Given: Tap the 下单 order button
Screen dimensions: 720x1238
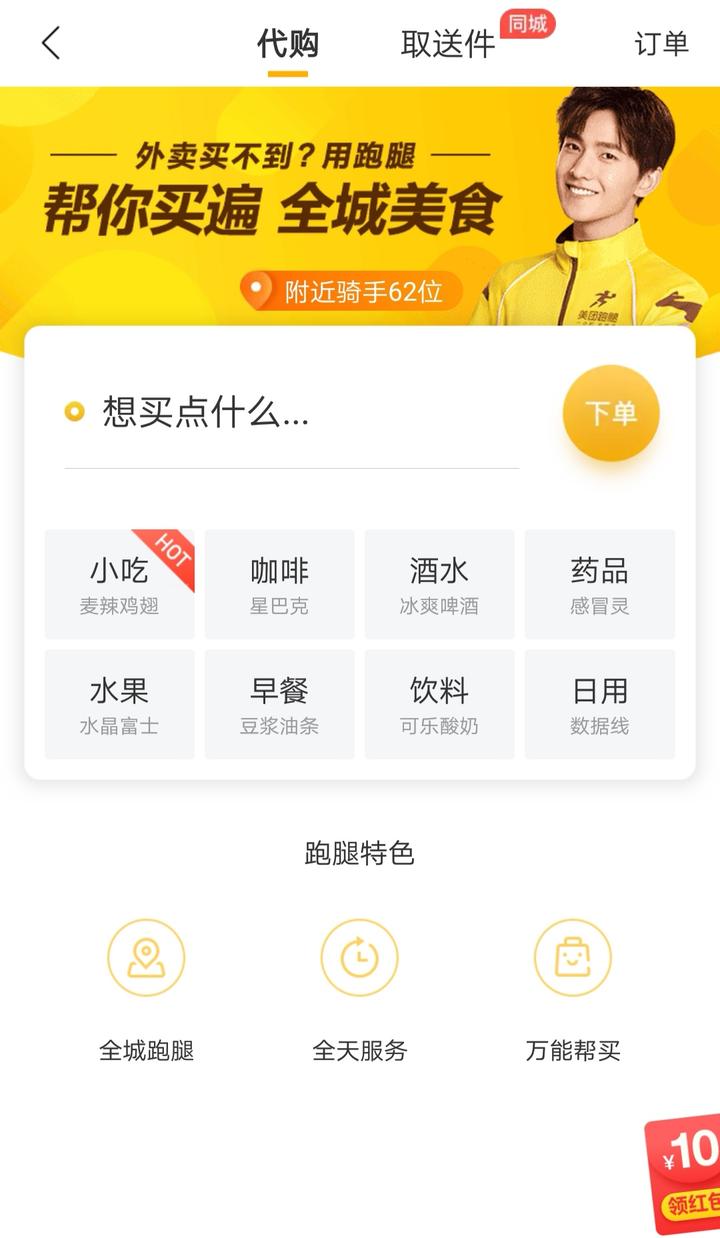Looking at the screenshot, I should (x=612, y=412).
